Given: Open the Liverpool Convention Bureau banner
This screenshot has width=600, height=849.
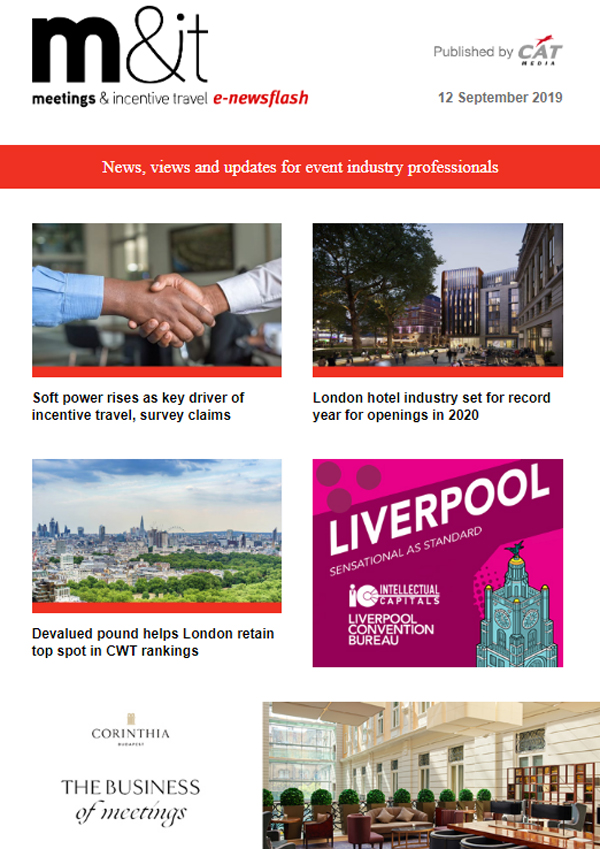Looking at the screenshot, I should click(437, 562).
